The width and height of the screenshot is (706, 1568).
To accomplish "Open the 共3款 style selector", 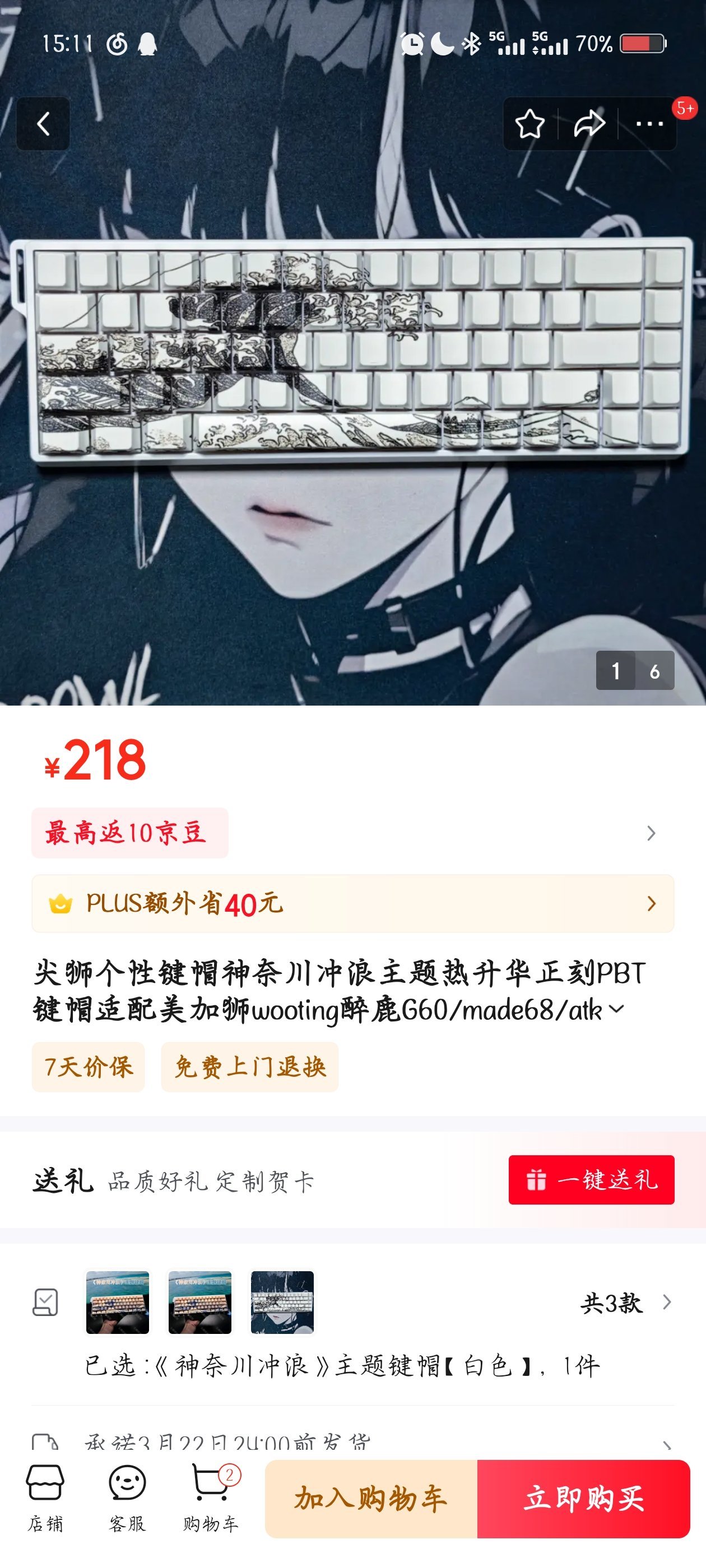I will click(x=625, y=1303).
